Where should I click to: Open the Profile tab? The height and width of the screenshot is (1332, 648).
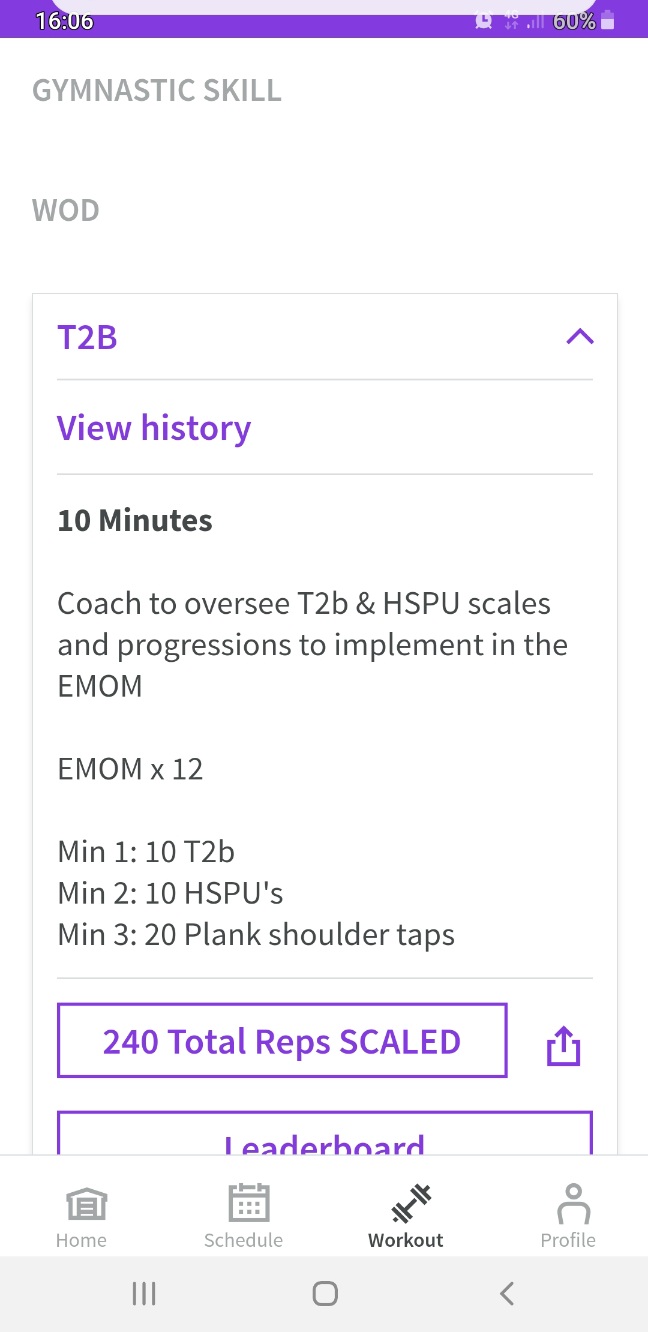coord(568,1216)
